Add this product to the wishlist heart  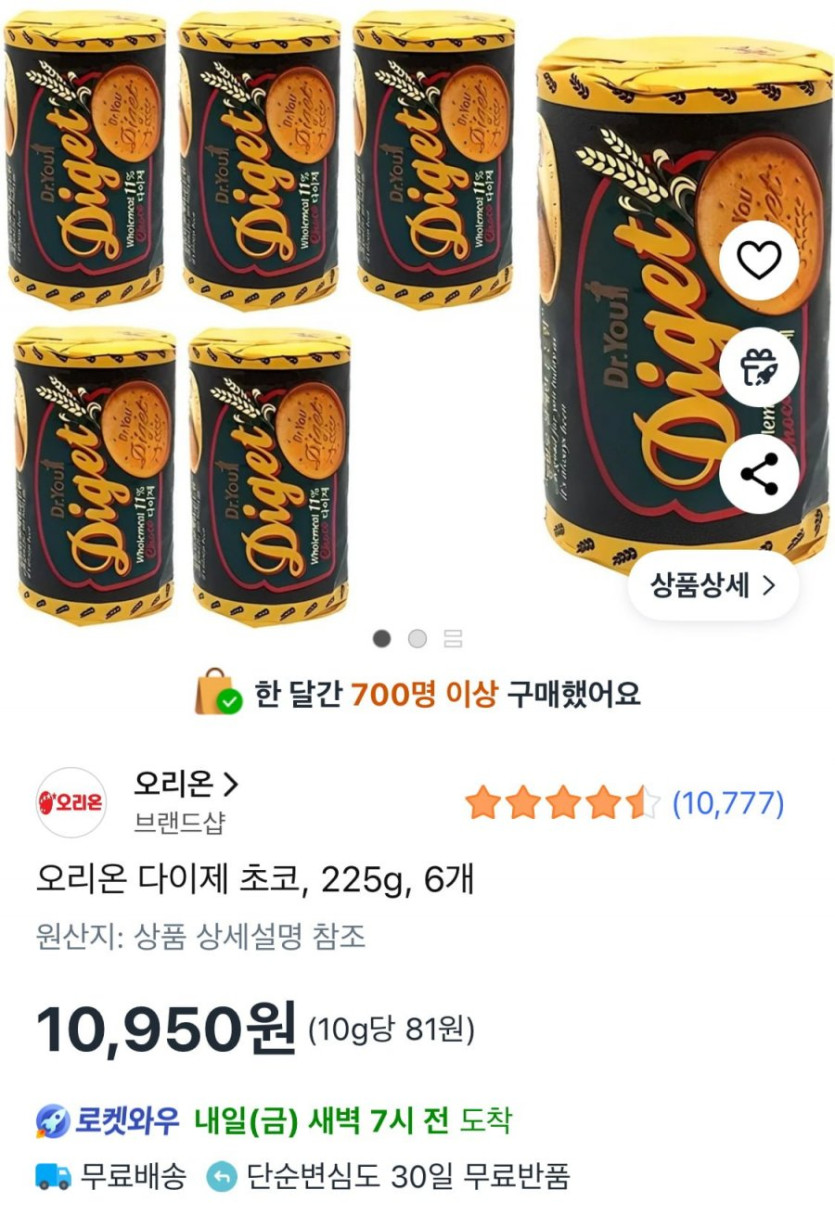pyautogui.click(x=758, y=262)
